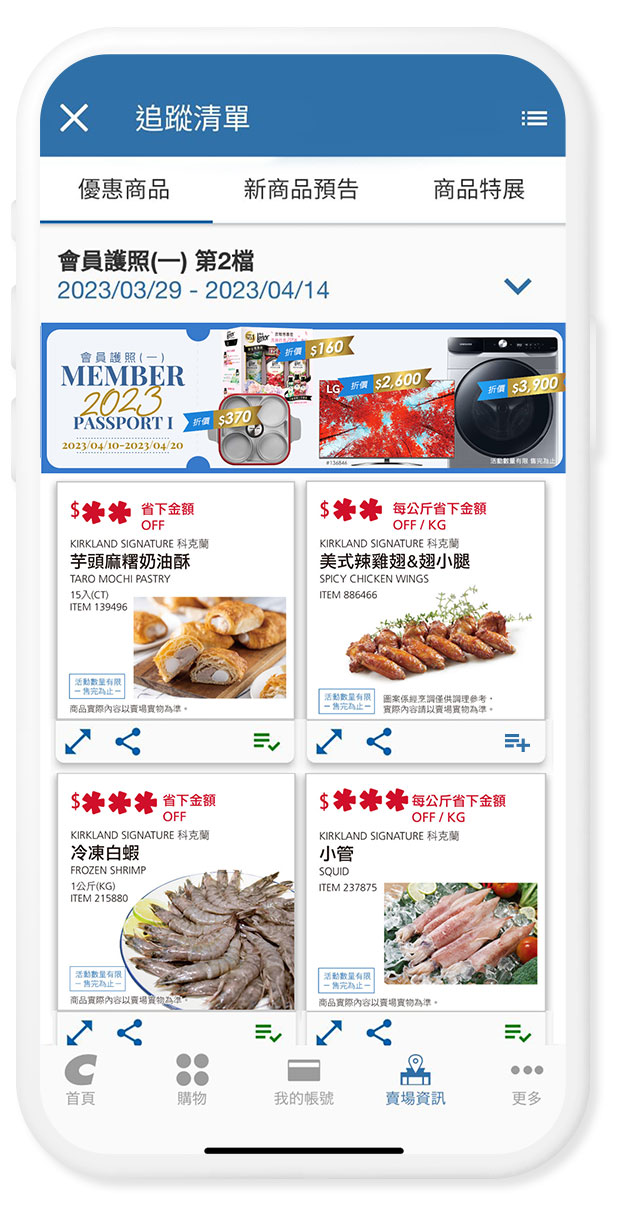This screenshot has height=1212, width=624.
Task: Open the 更多 more tab
Action: [526, 1080]
